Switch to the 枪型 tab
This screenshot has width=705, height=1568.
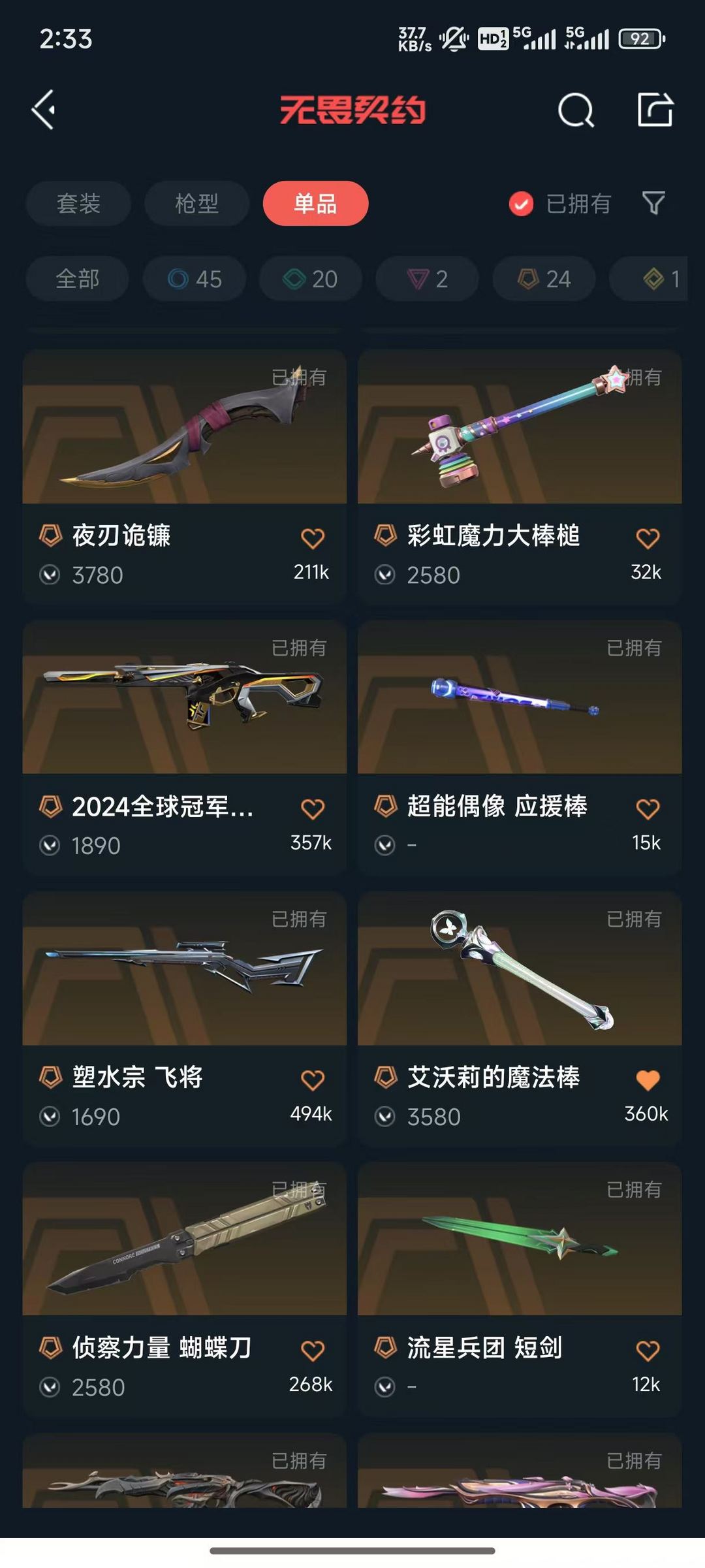(196, 203)
